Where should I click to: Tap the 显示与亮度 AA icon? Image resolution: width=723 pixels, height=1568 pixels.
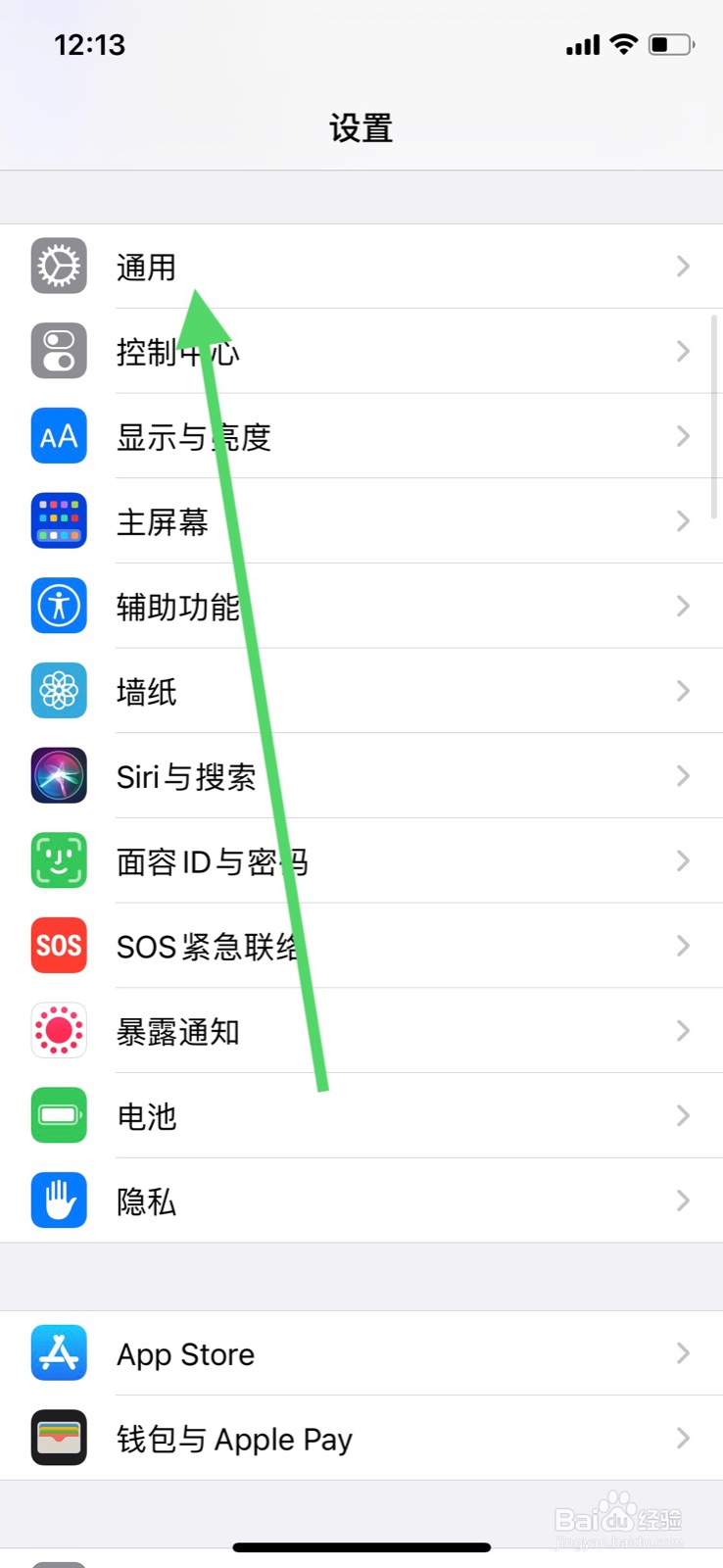pos(59,436)
